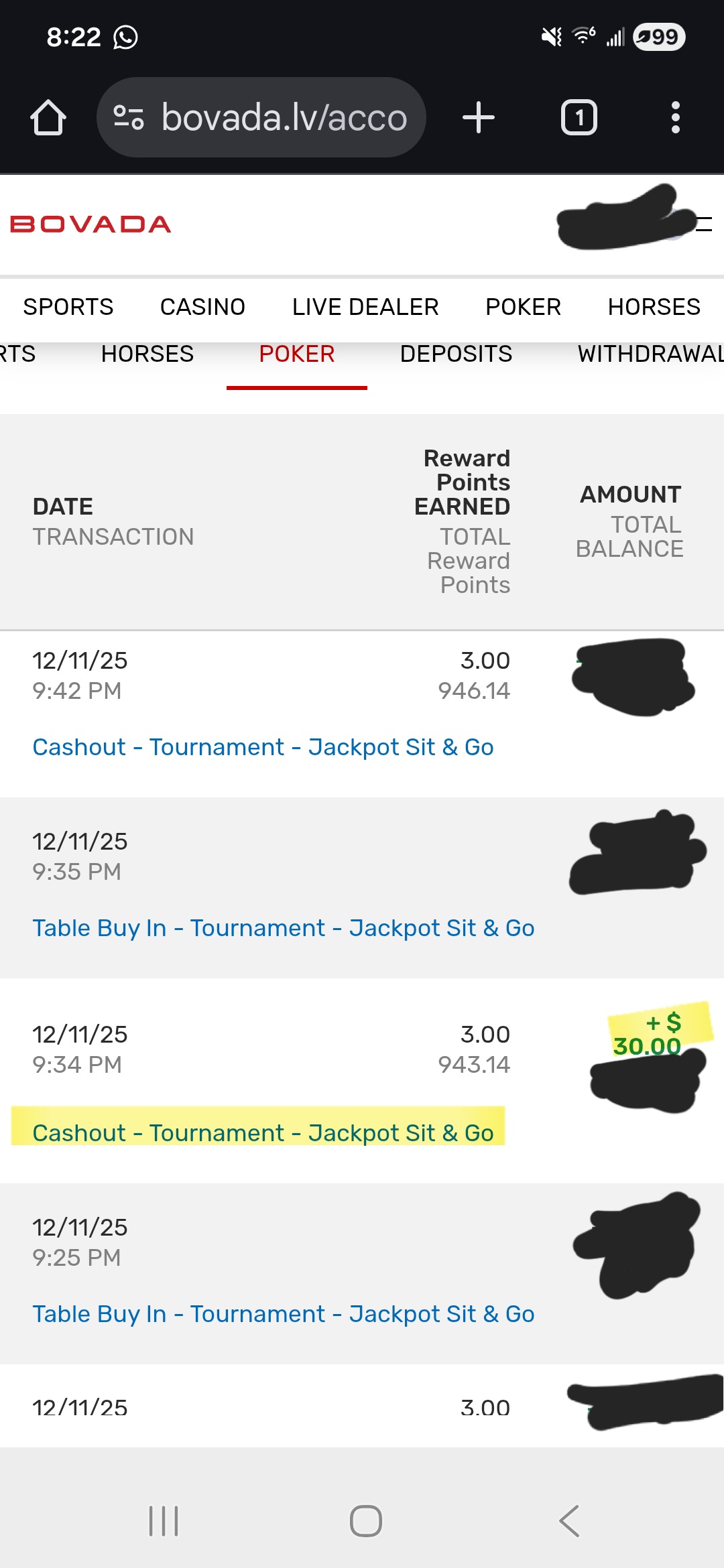Viewport: 724px width, 1568px height.
Task: View the 9:34 PM Cashout transaction details
Action: click(x=263, y=1132)
